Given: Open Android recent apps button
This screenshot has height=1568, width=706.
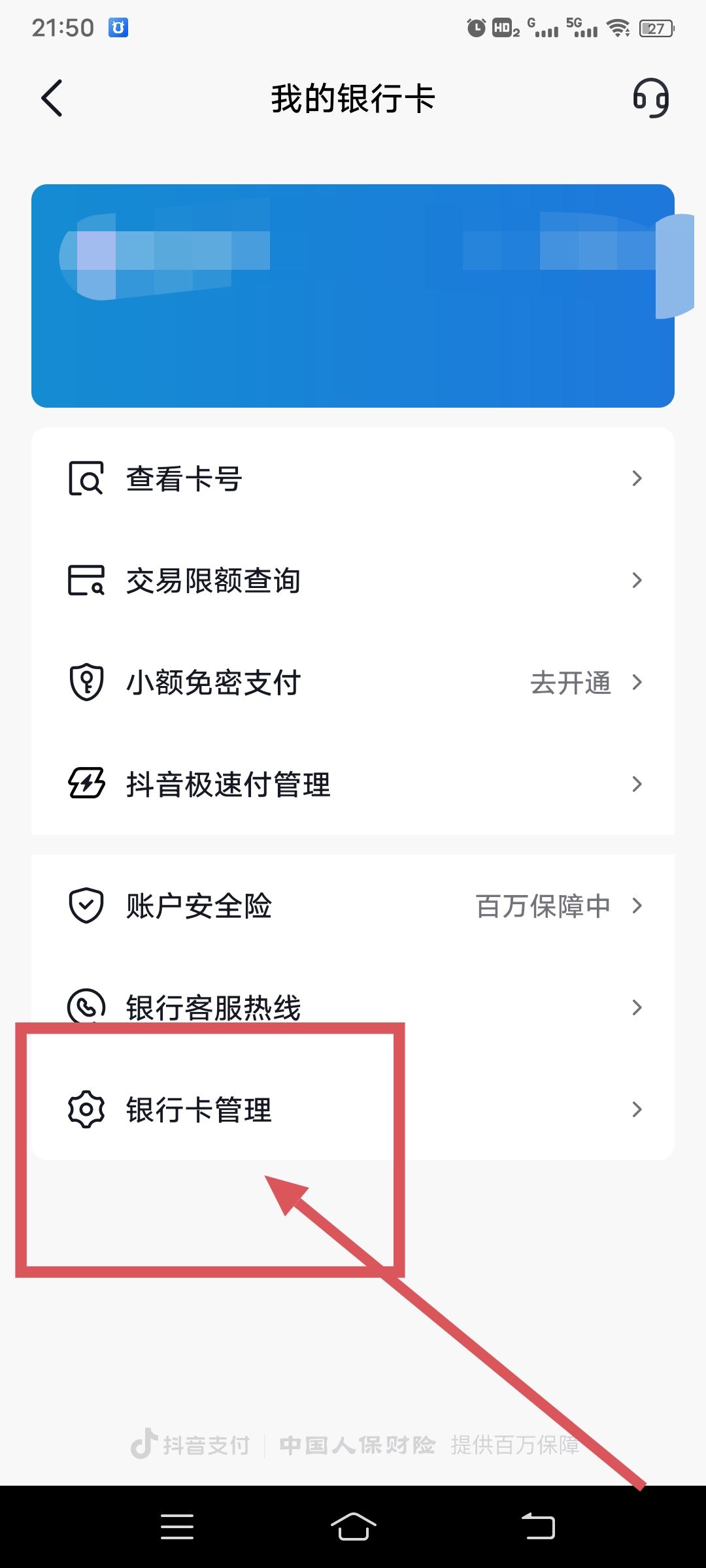Looking at the screenshot, I should click(176, 1528).
